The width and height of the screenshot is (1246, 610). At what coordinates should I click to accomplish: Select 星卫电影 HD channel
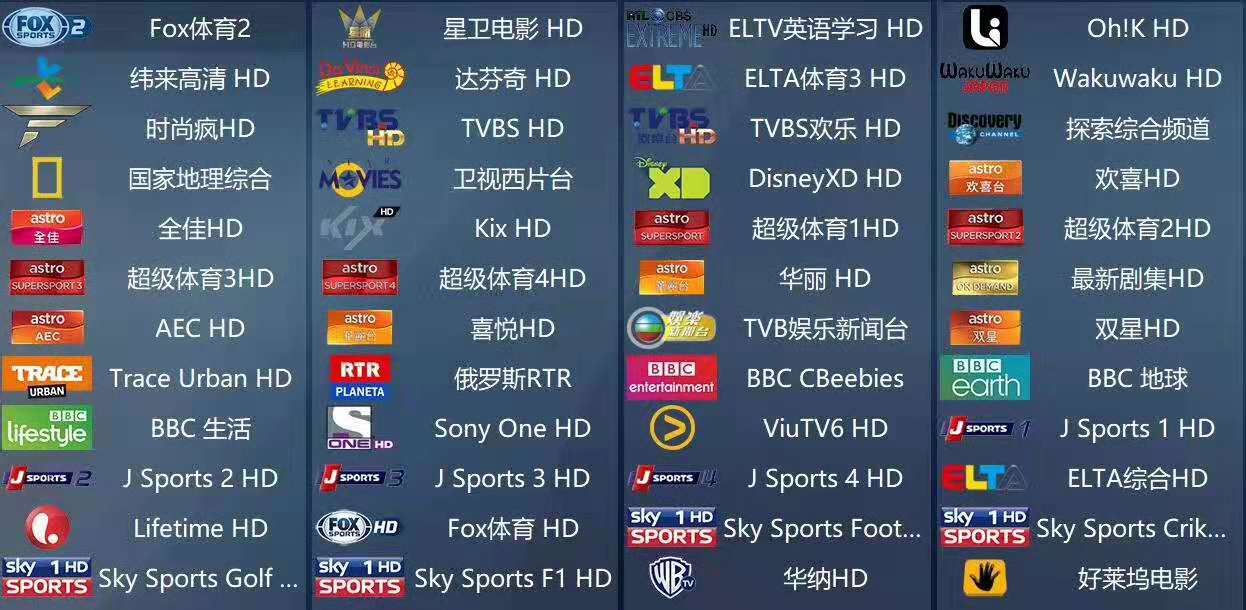coord(512,29)
